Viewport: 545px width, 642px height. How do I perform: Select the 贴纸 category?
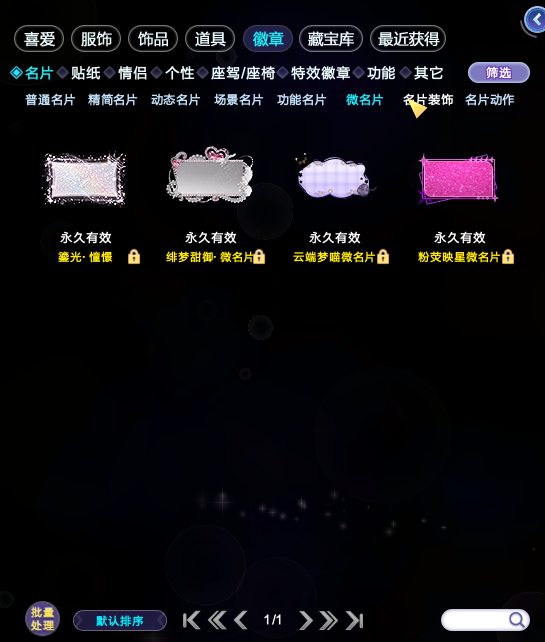pos(86,73)
